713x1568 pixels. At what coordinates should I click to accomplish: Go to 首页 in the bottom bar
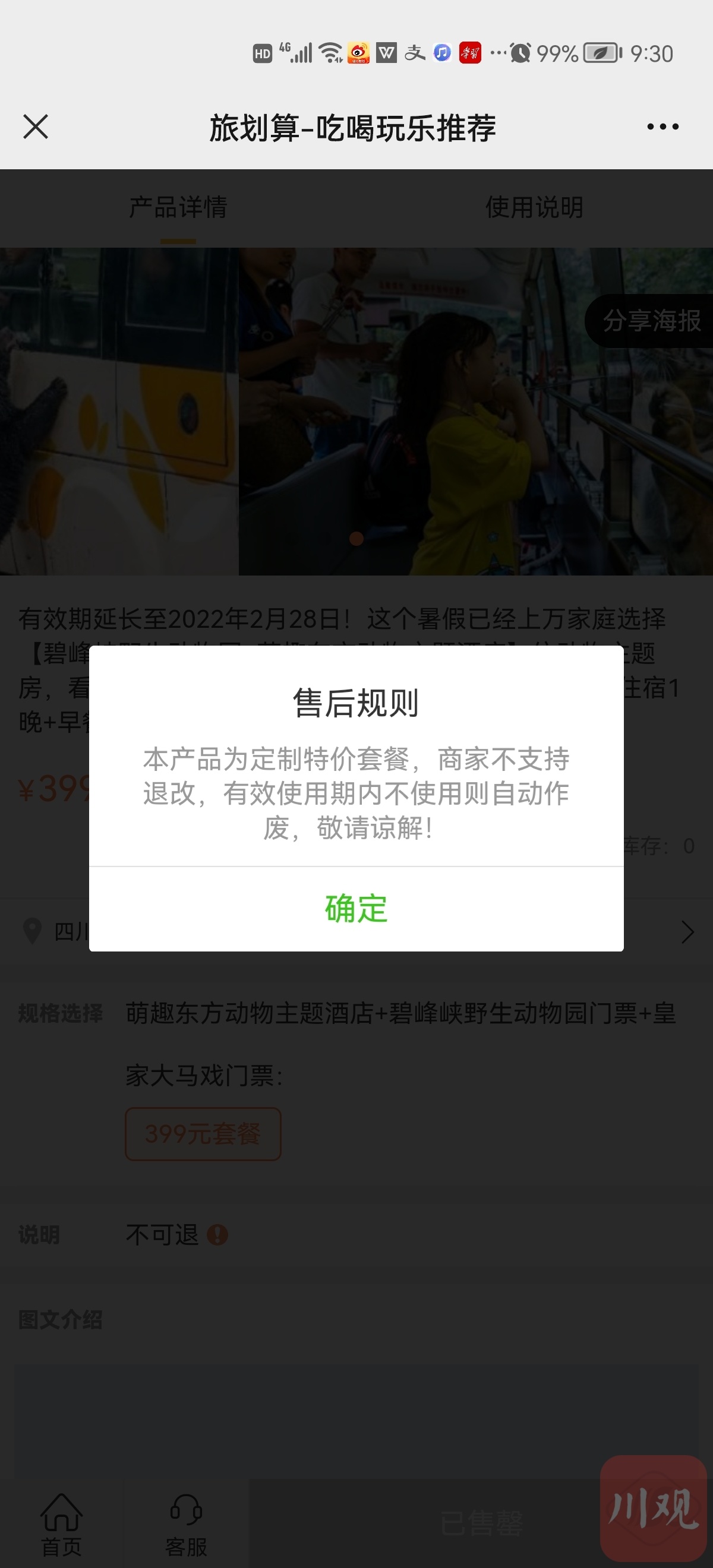(x=61, y=1523)
